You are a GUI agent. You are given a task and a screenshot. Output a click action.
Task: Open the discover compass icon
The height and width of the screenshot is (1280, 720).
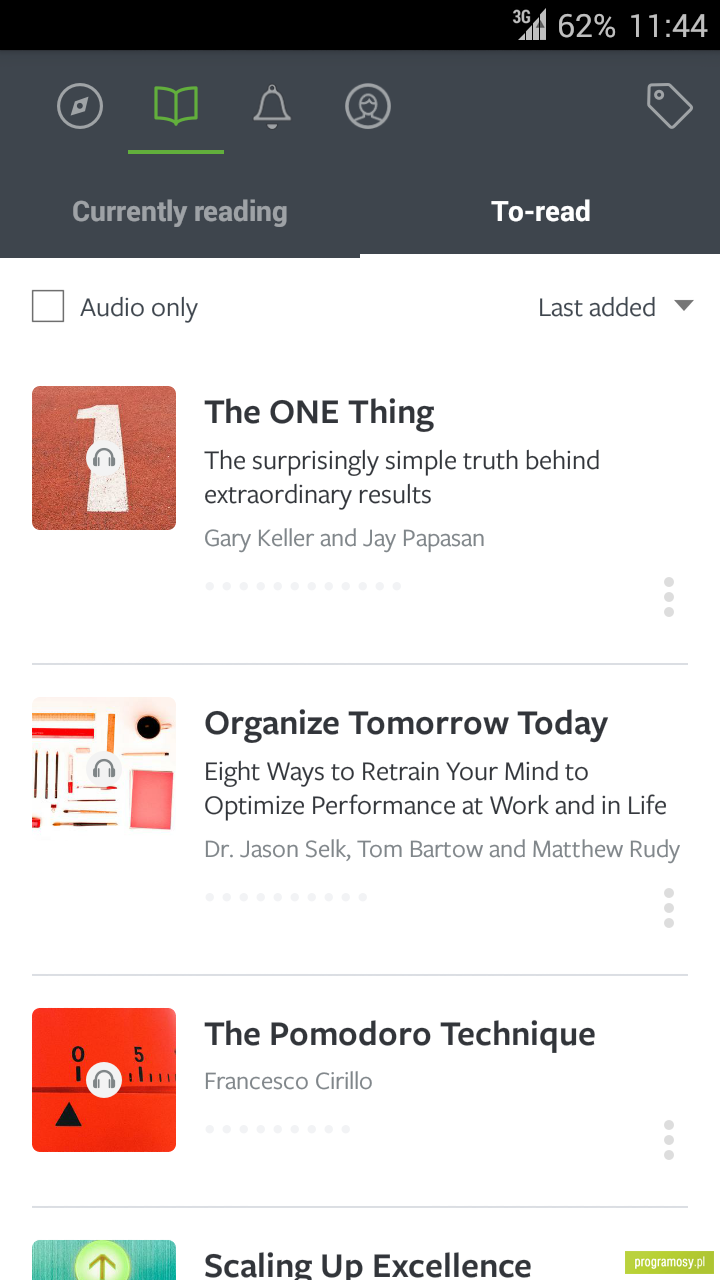point(80,106)
